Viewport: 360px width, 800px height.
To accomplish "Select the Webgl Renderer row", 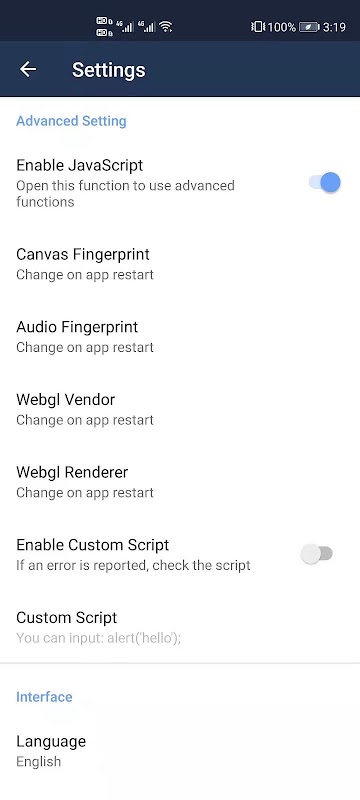I will click(180, 482).
